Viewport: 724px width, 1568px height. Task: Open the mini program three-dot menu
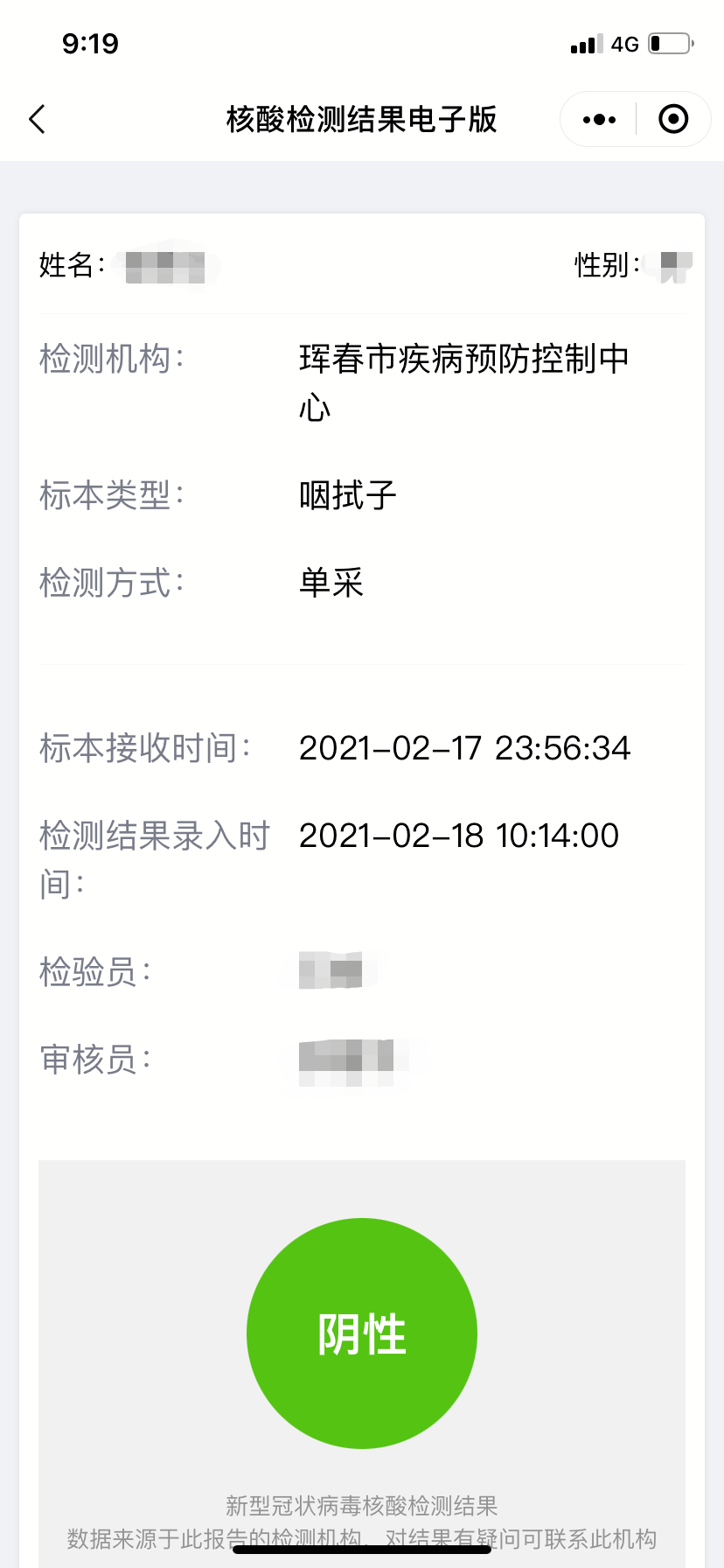click(x=599, y=119)
